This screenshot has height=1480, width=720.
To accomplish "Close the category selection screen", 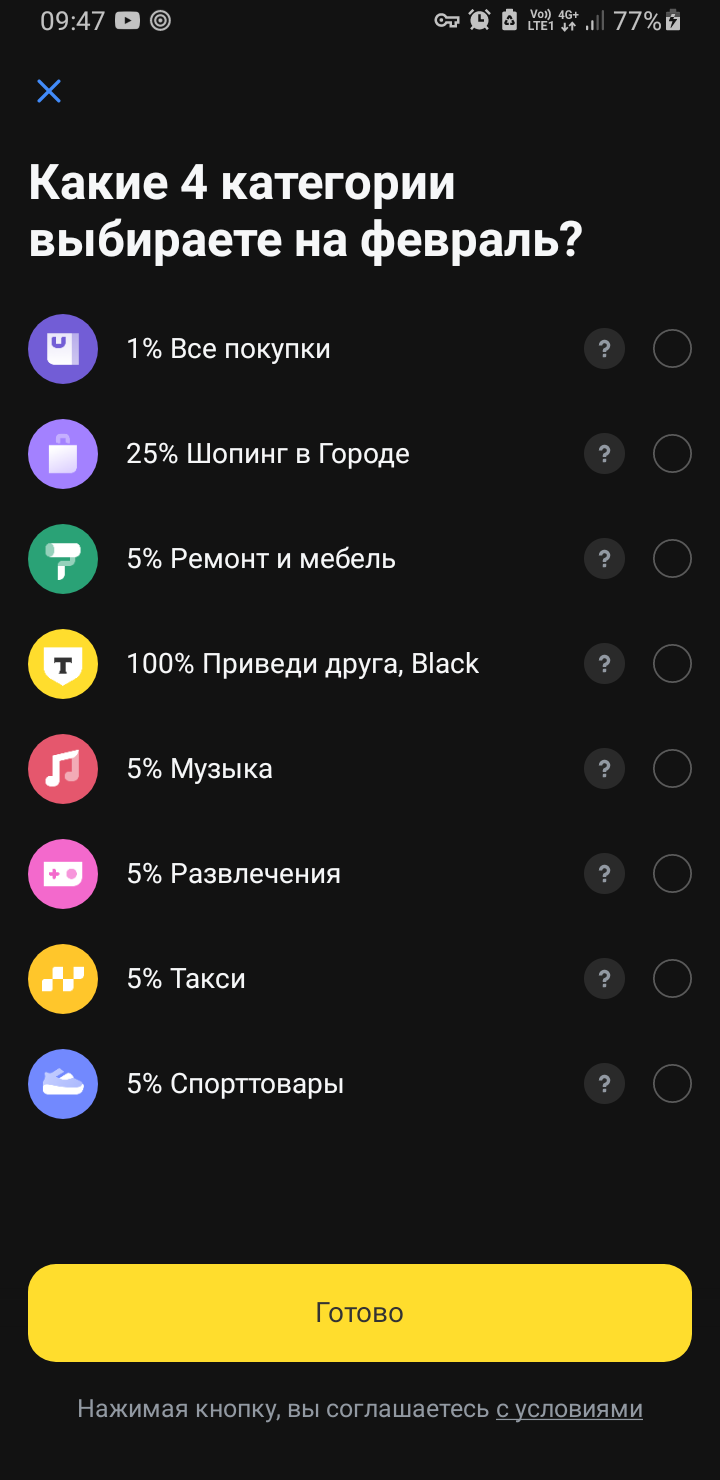I will 49,91.
